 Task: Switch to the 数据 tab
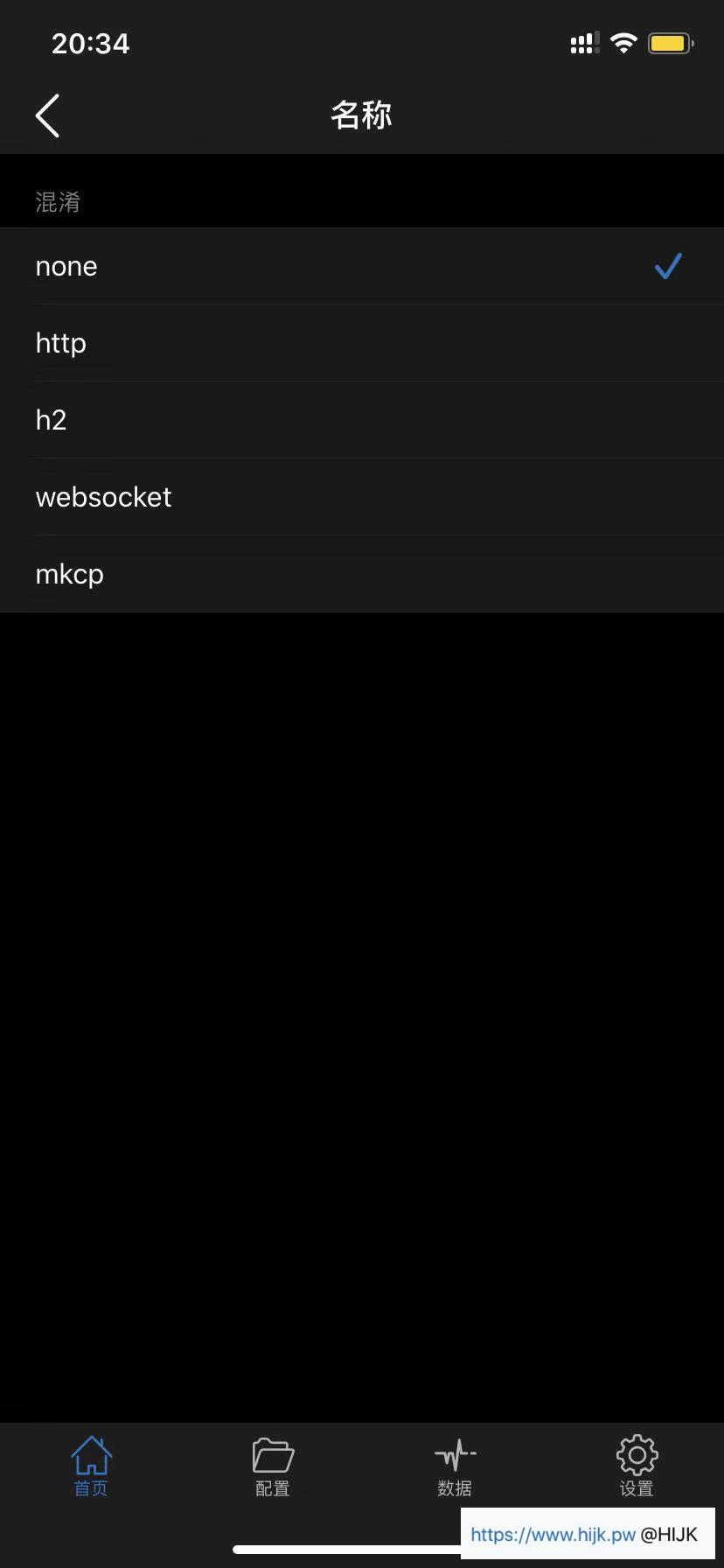[455, 1466]
